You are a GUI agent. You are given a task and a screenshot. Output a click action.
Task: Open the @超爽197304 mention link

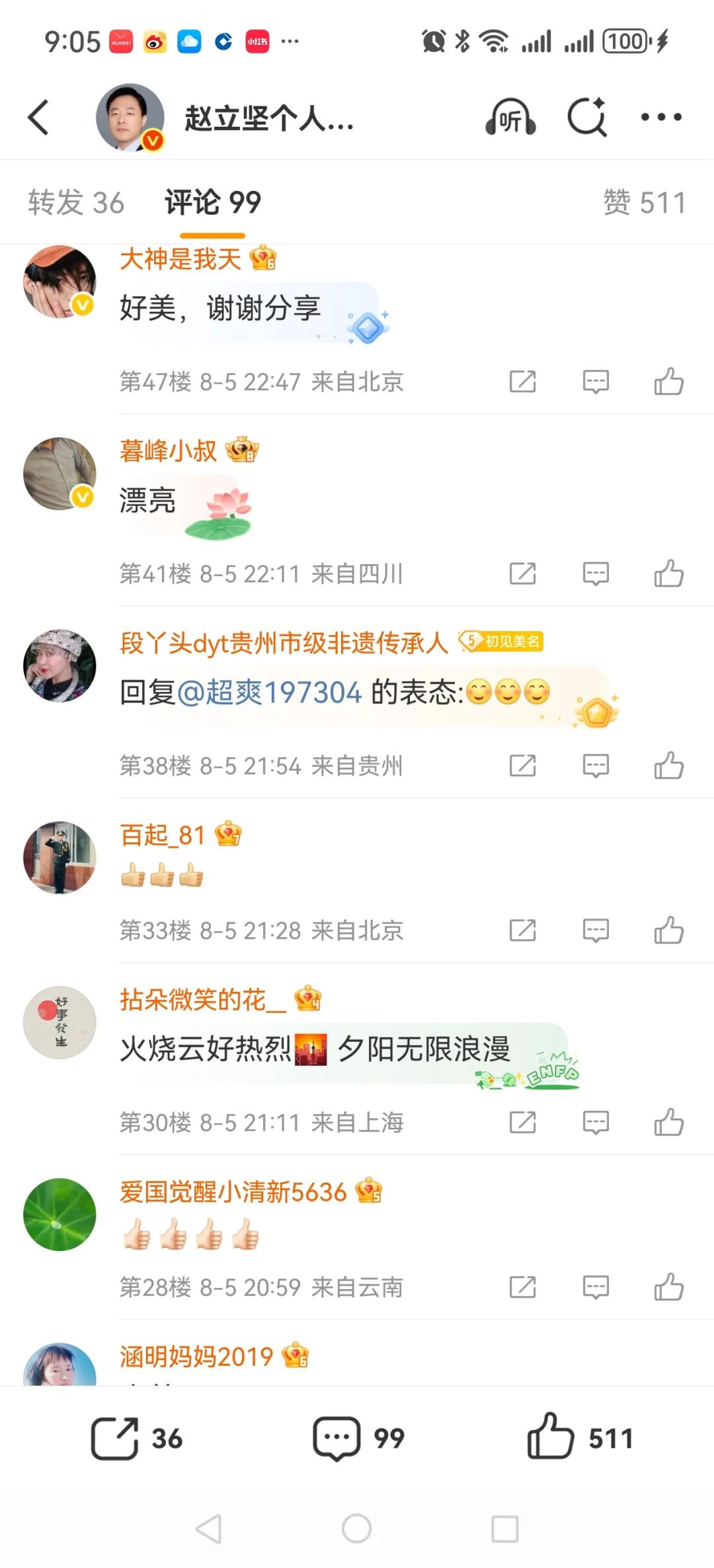coord(269,692)
